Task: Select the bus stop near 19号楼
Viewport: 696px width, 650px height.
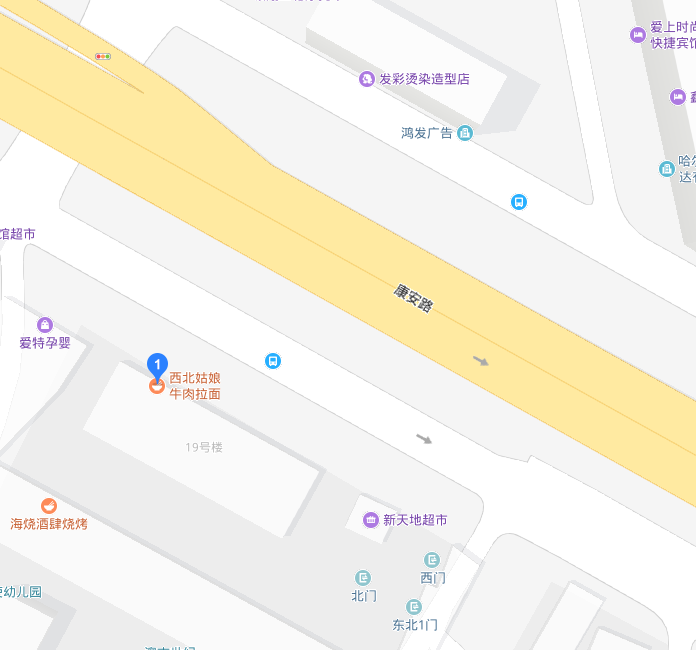Action: click(273, 361)
